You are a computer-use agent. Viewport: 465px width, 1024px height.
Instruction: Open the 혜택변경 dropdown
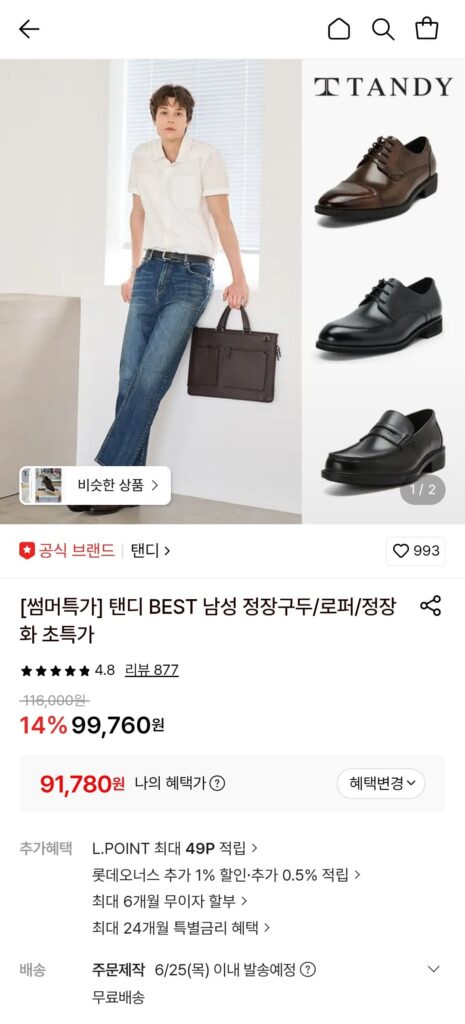click(x=381, y=783)
